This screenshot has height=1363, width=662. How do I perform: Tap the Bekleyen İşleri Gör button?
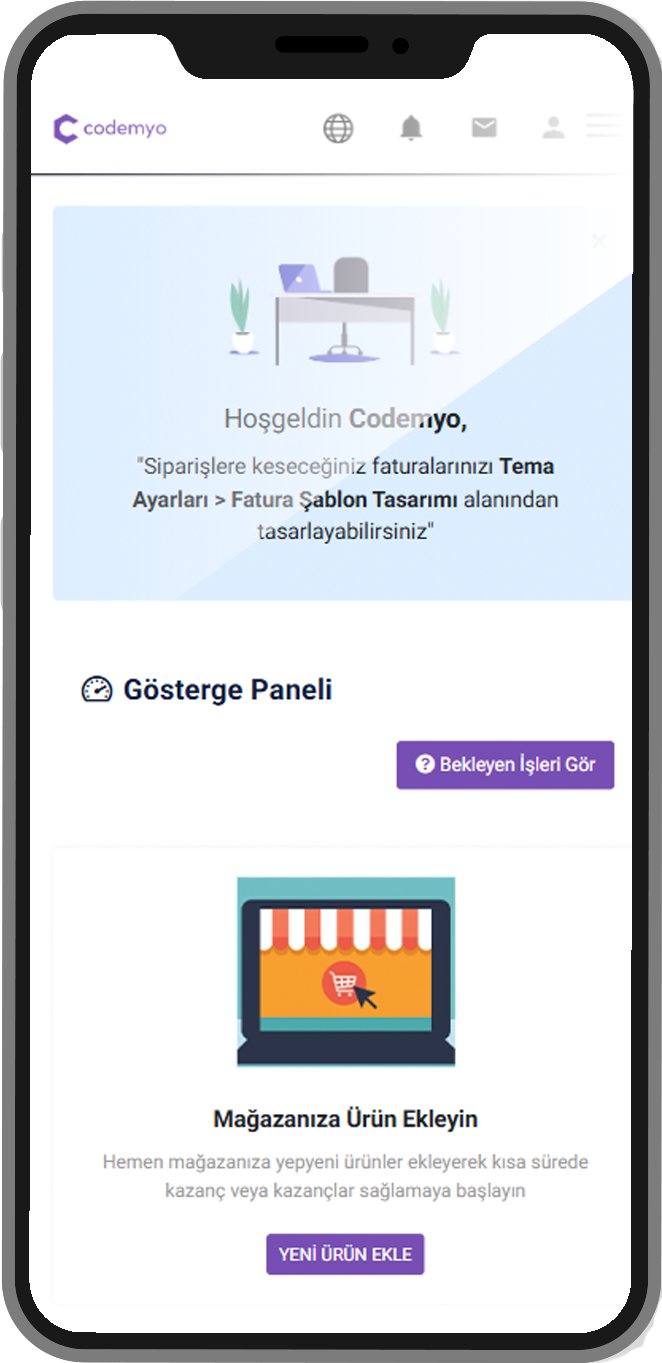(x=505, y=765)
